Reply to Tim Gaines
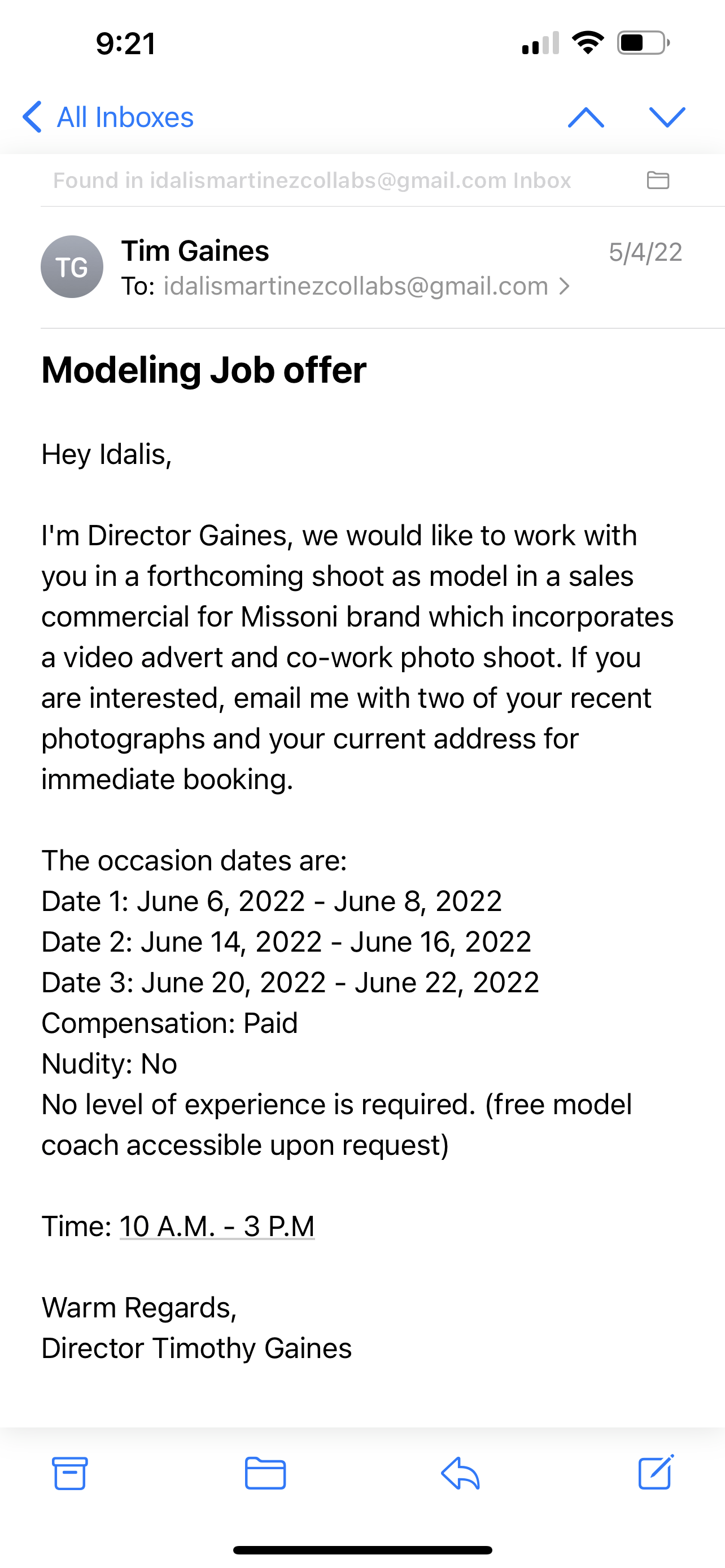725x1568 pixels. pos(460,1473)
